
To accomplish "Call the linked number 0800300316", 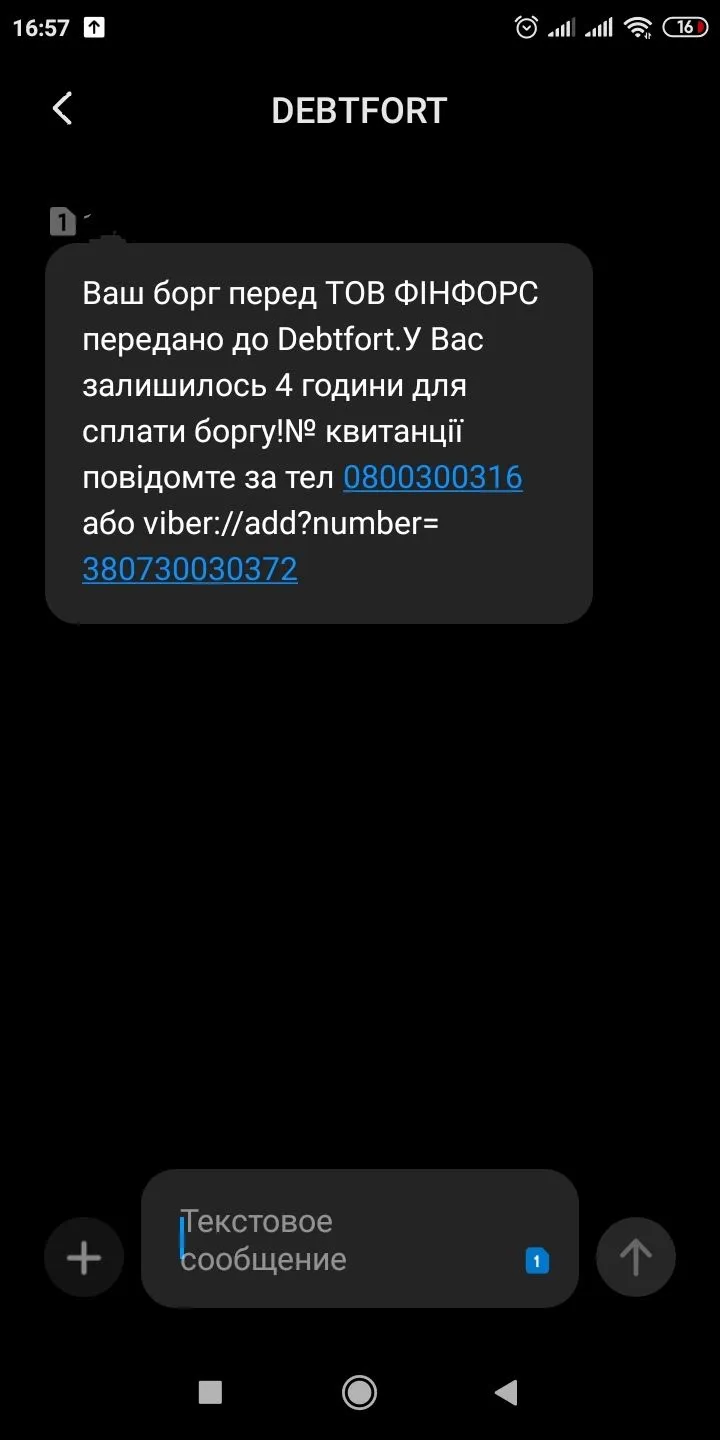I will (x=432, y=478).
